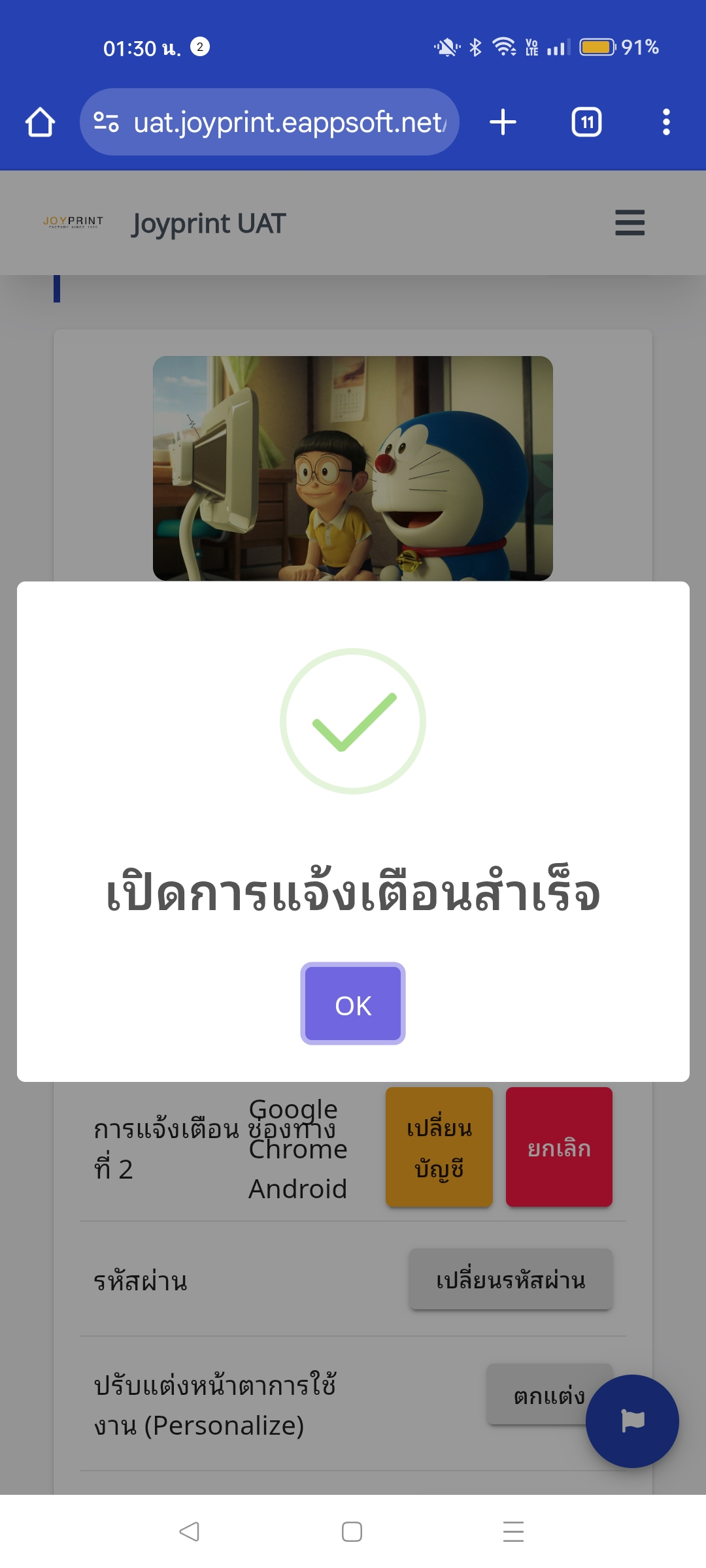Tap the เปลี่ยนรหัสผ่าน button

click(511, 1279)
